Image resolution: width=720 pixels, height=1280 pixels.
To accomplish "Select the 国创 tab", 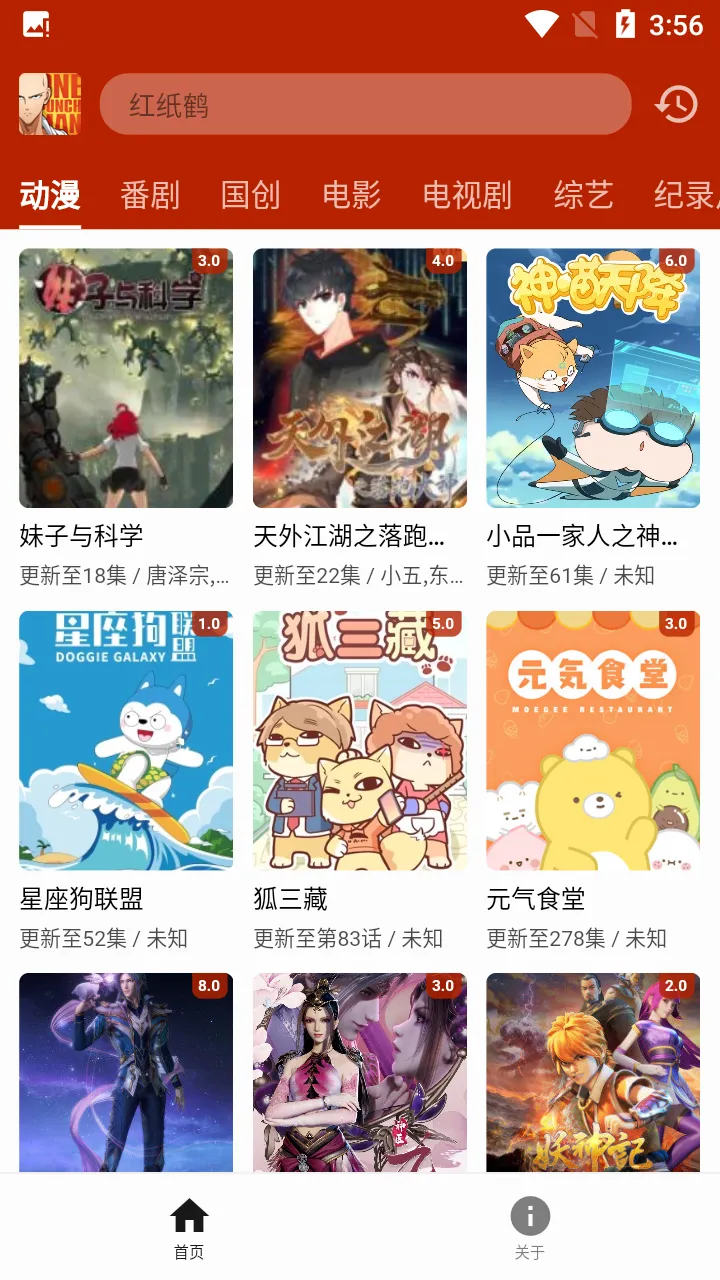I will click(x=250, y=195).
